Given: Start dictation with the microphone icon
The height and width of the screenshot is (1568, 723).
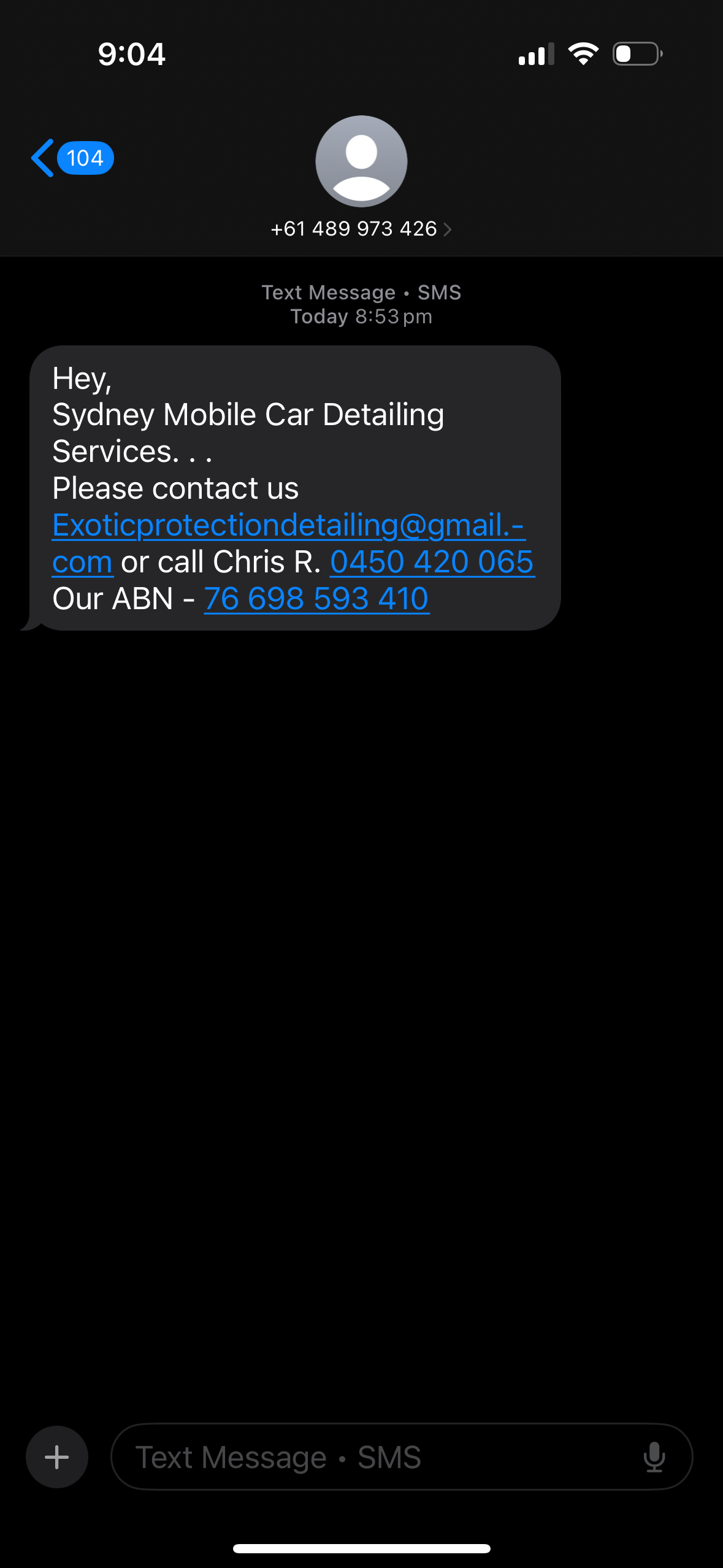Looking at the screenshot, I should coord(654,1457).
